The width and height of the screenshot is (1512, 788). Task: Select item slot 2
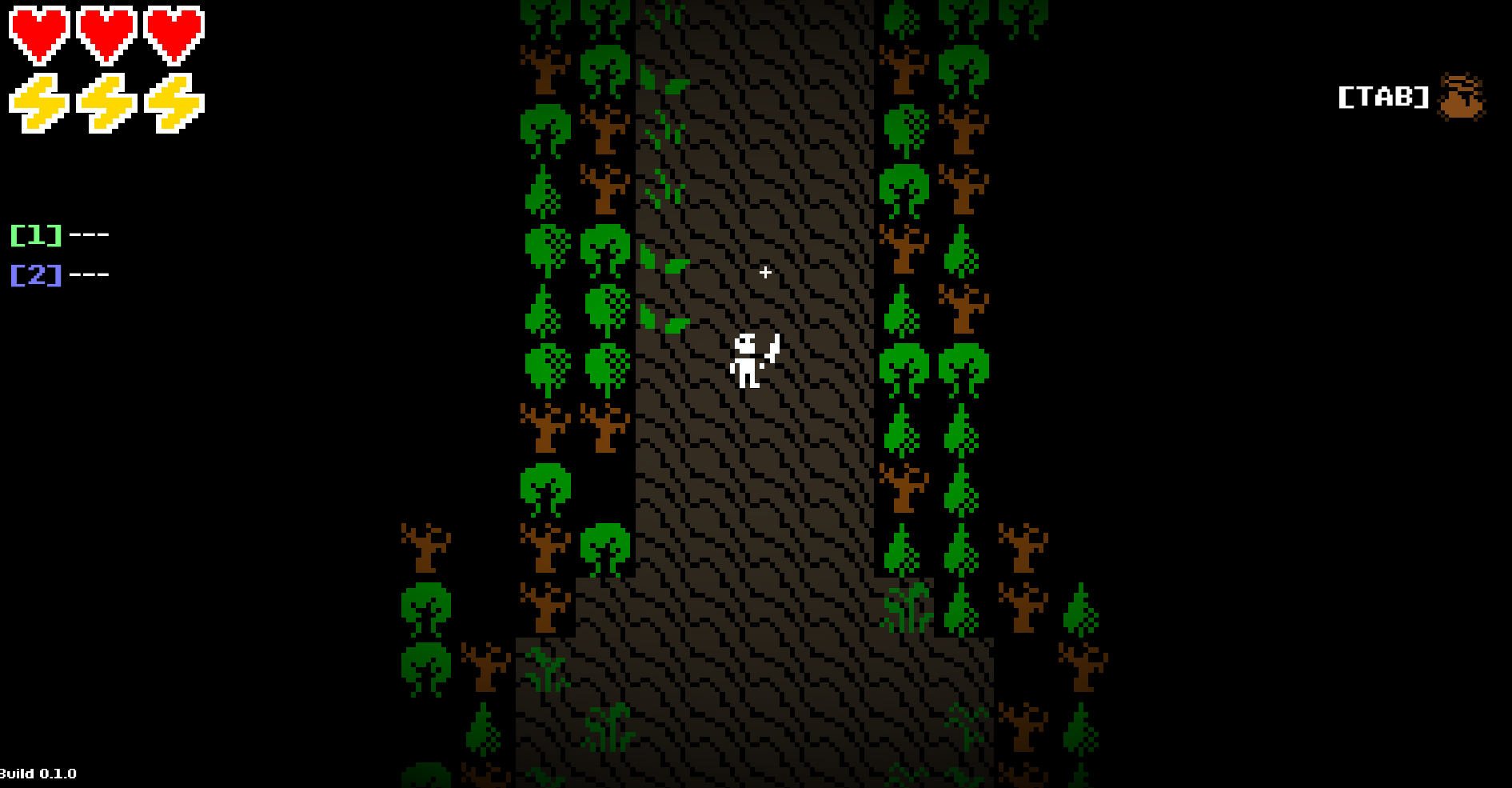(x=37, y=275)
